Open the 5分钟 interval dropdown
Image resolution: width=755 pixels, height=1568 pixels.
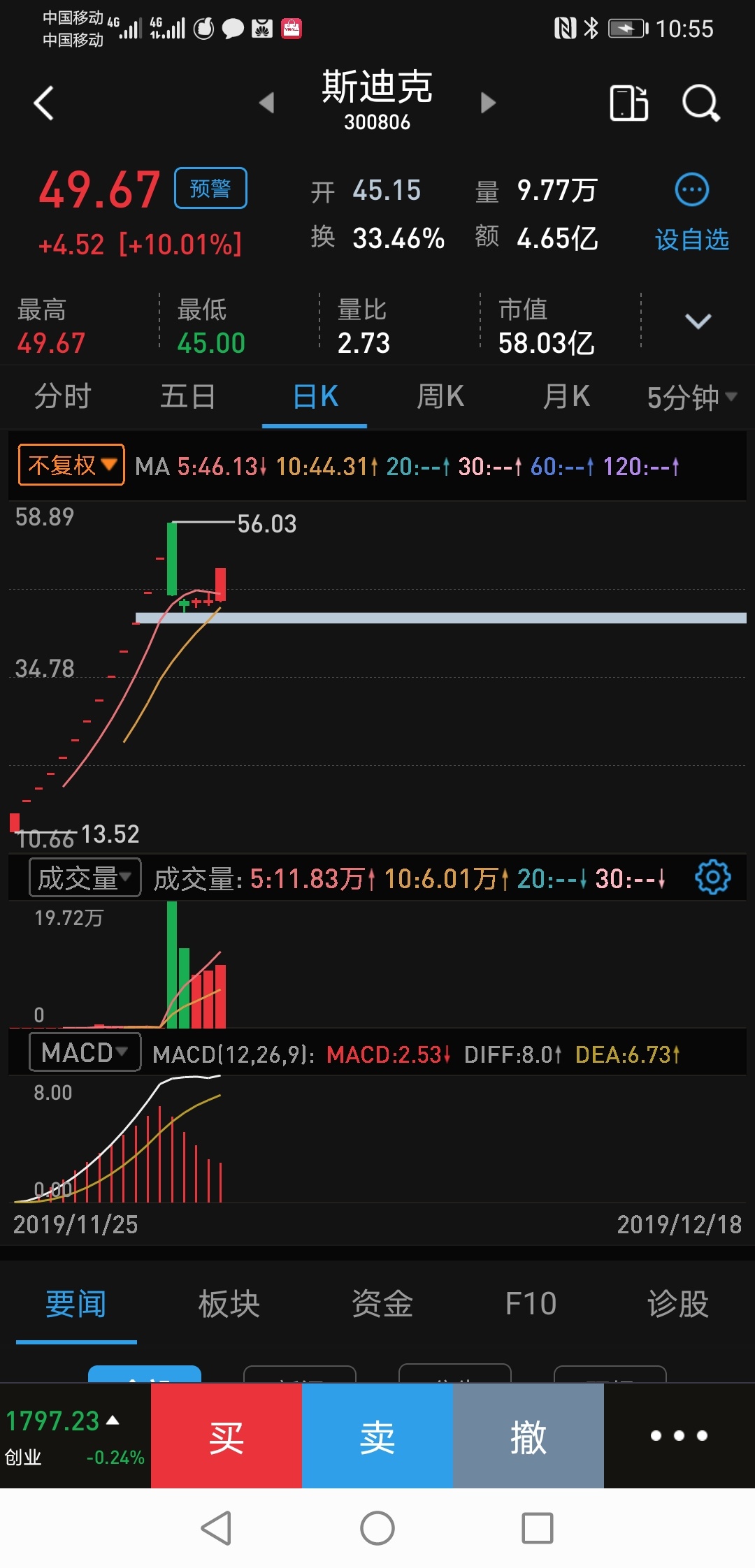point(689,395)
